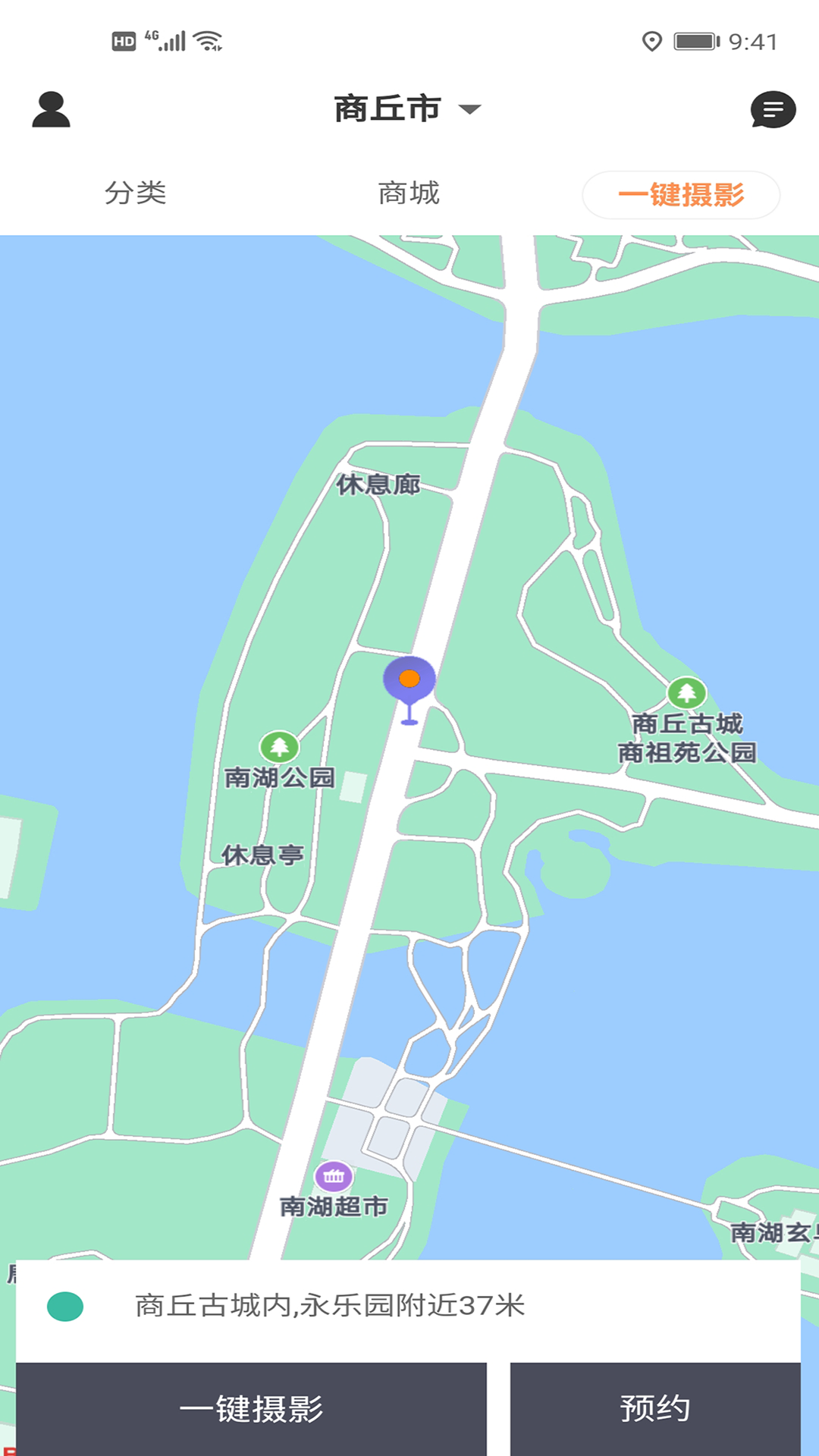Expand the 商丘市 city dropdown
Image resolution: width=819 pixels, height=1456 pixels.
pyautogui.click(x=407, y=109)
